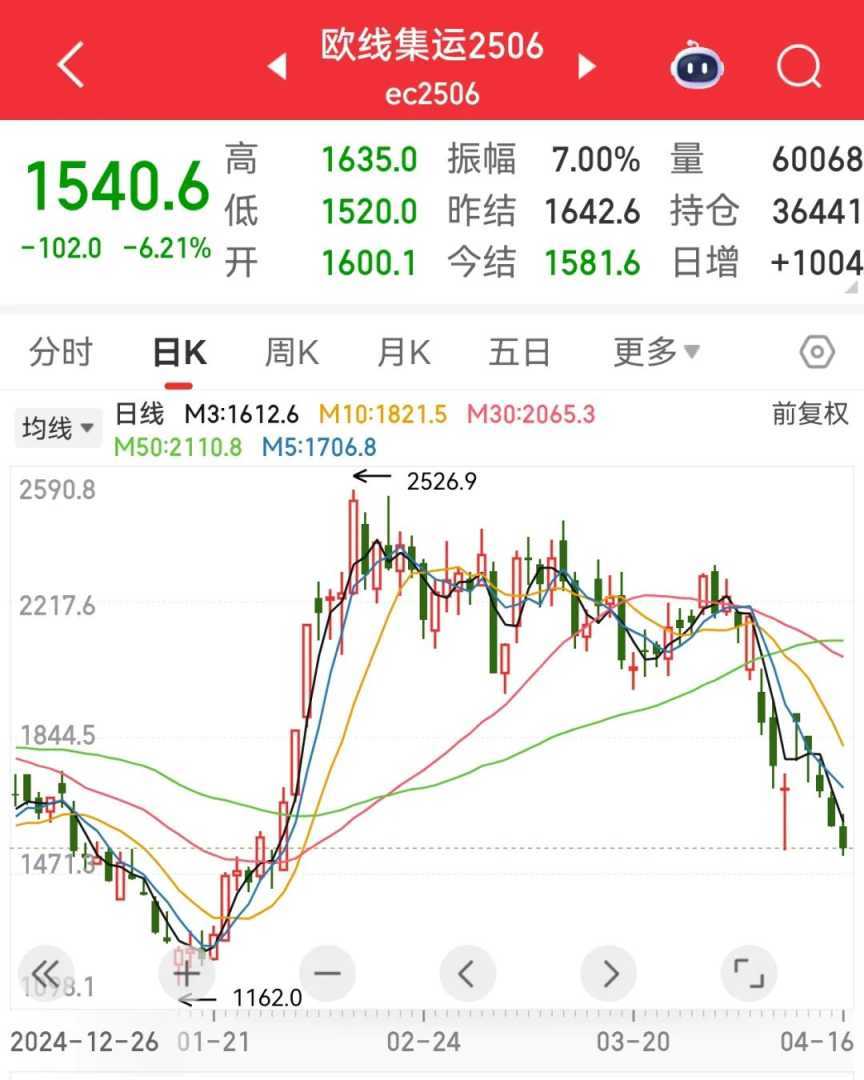Switch to the 分时 chart tab
This screenshot has width=864, height=1080.
(x=61, y=352)
